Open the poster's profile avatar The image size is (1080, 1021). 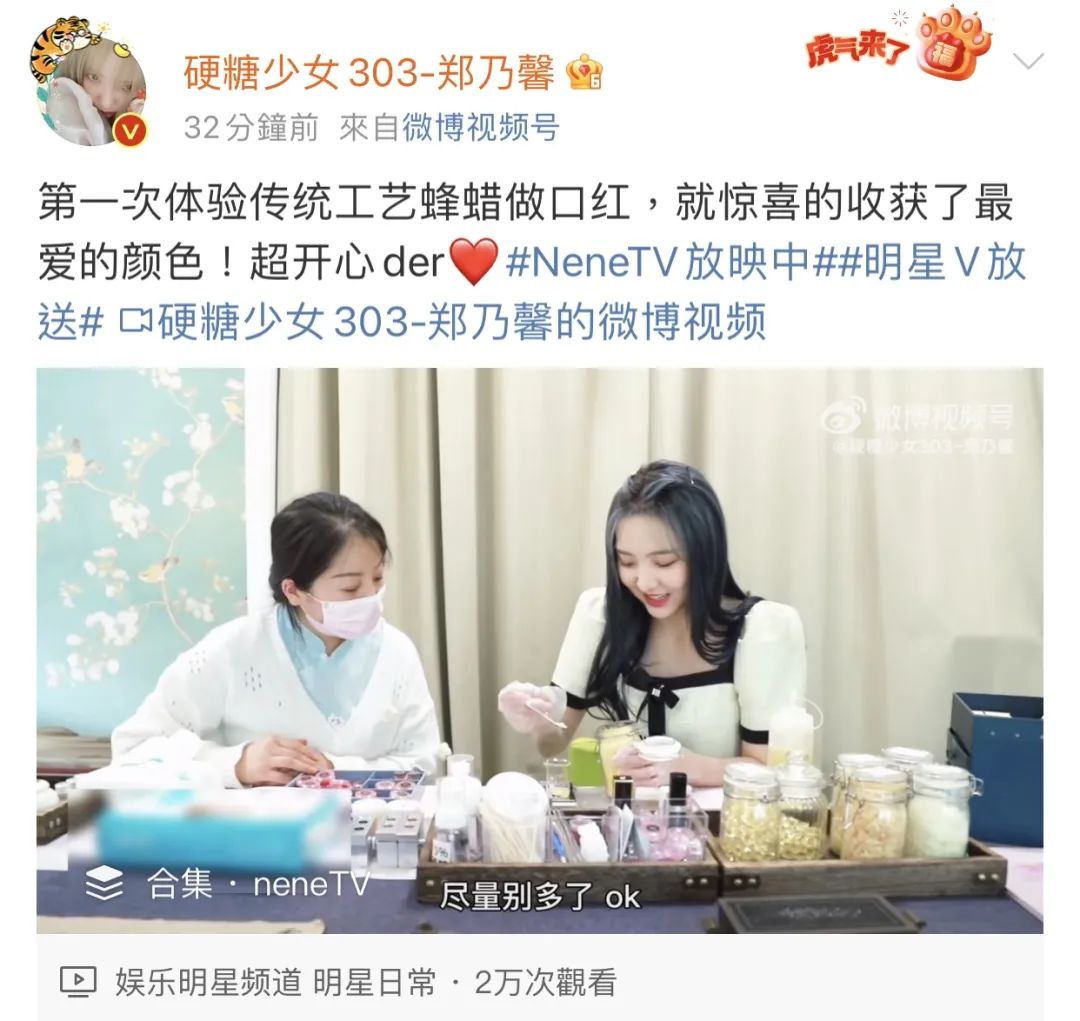click(x=88, y=87)
